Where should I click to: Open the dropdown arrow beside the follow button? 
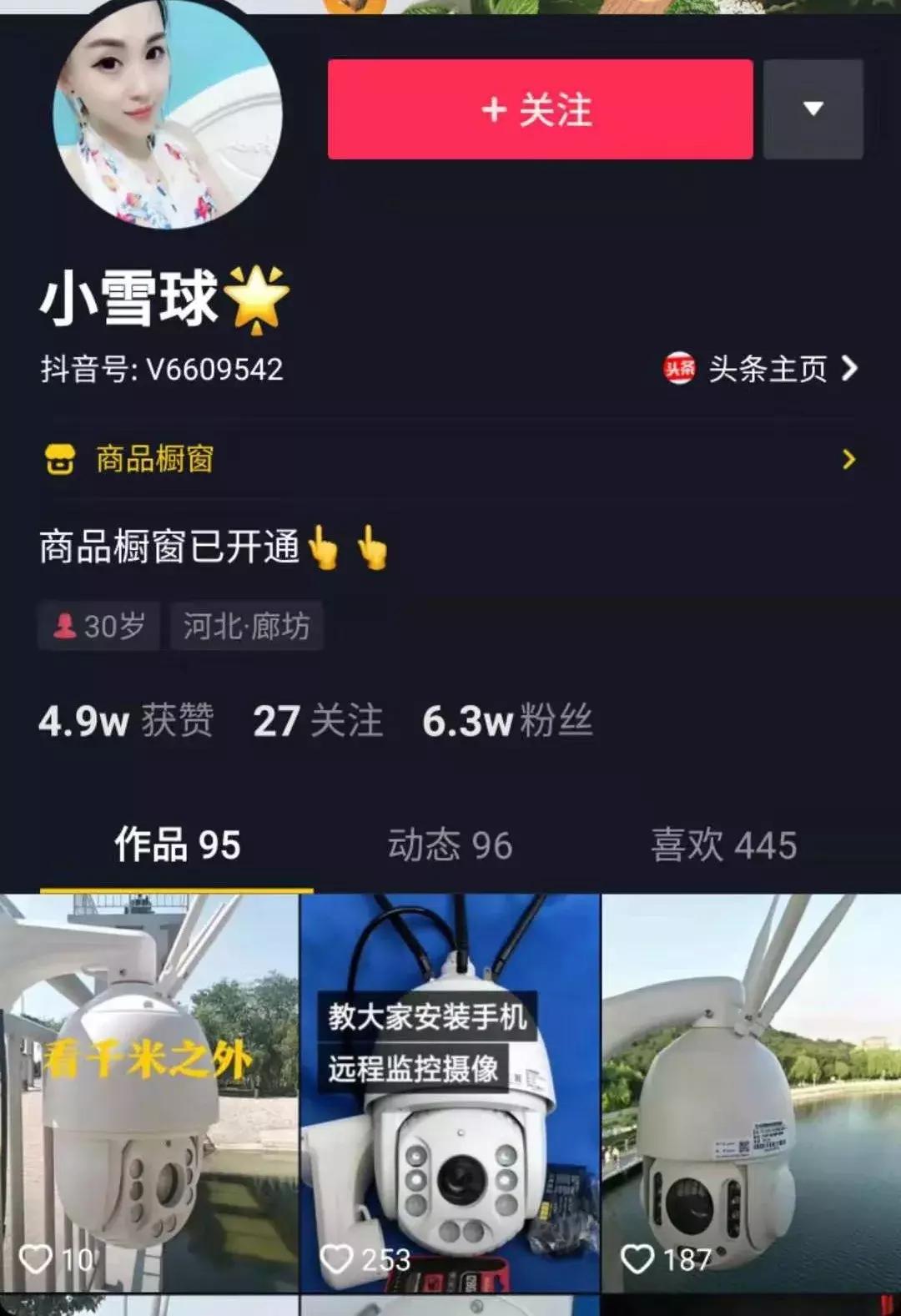[x=813, y=109]
